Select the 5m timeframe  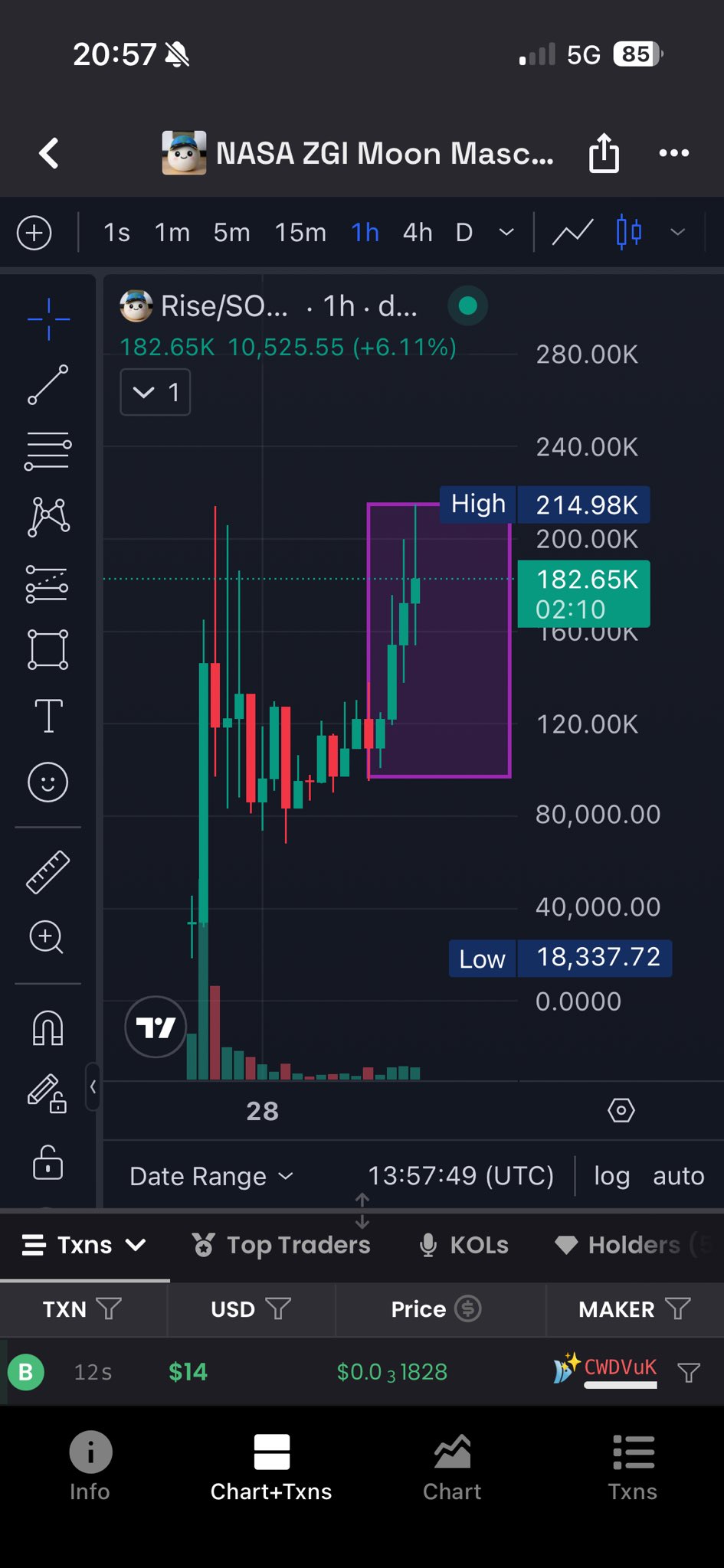231,233
